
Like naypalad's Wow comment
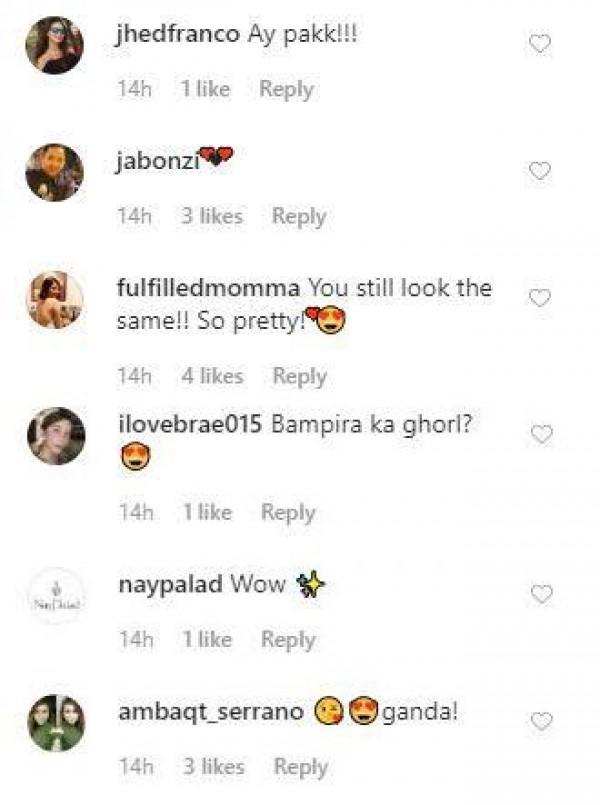click(x=540, y=594)
